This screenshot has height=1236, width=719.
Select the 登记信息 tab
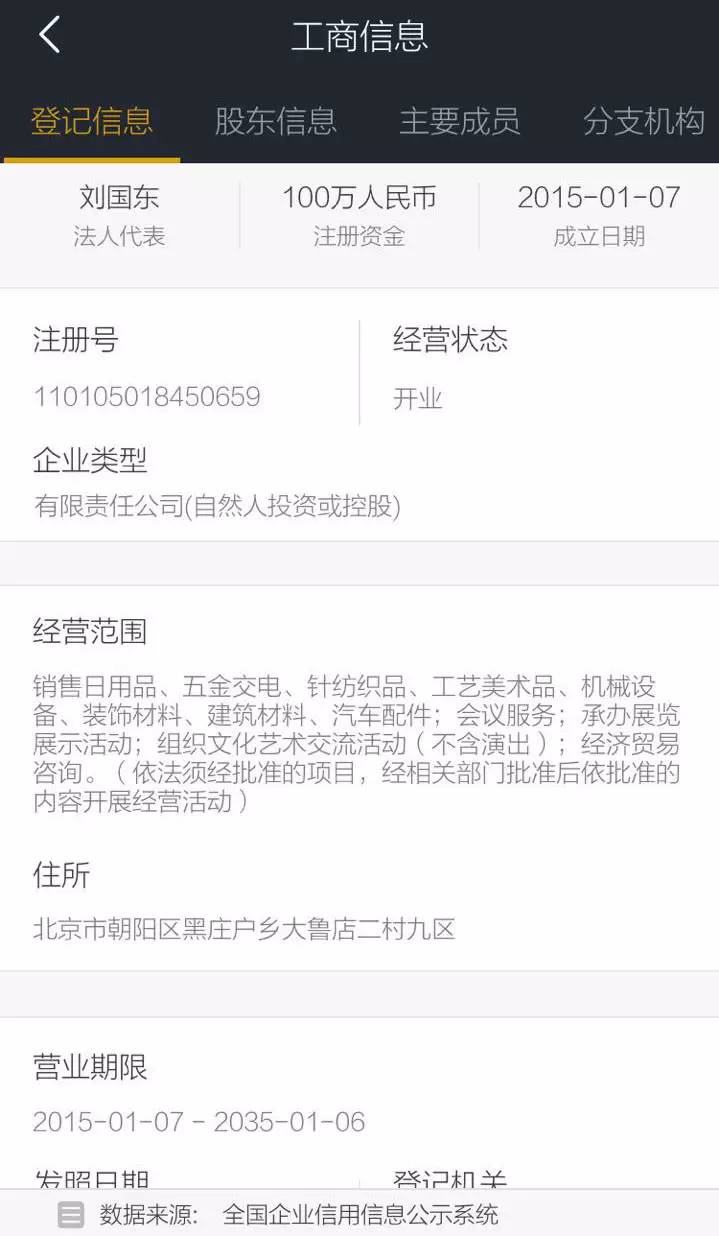pos(92,121)
